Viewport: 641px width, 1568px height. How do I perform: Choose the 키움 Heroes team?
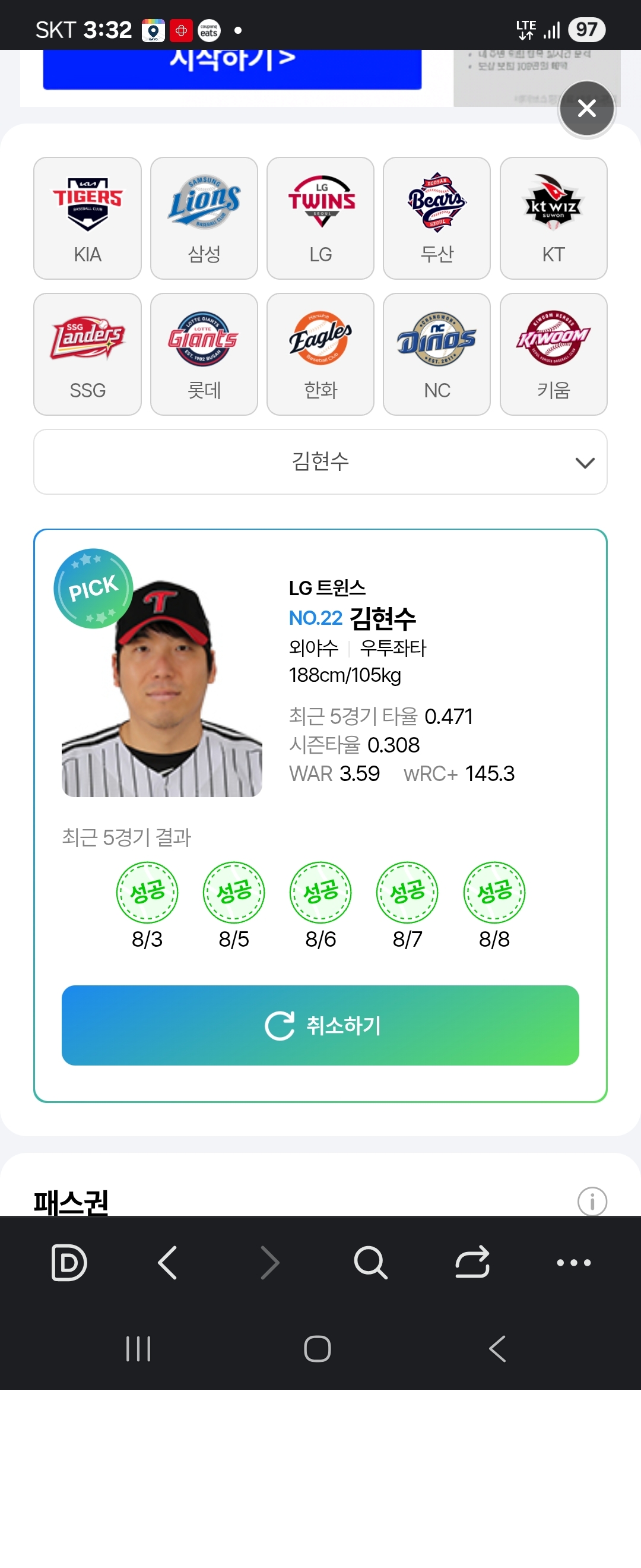tap(553, 354)
